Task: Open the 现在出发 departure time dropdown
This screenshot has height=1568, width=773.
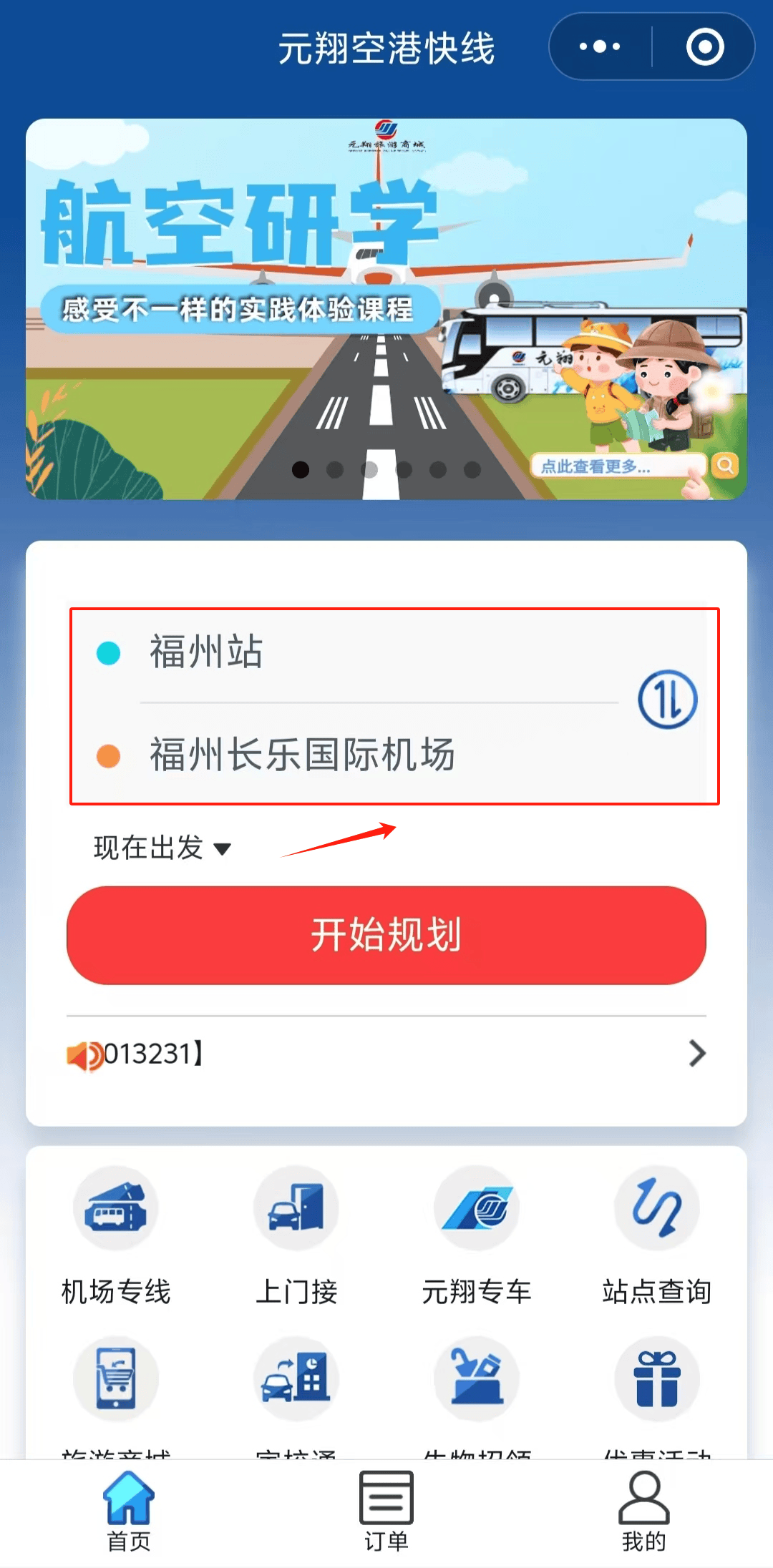Action: 161,848
